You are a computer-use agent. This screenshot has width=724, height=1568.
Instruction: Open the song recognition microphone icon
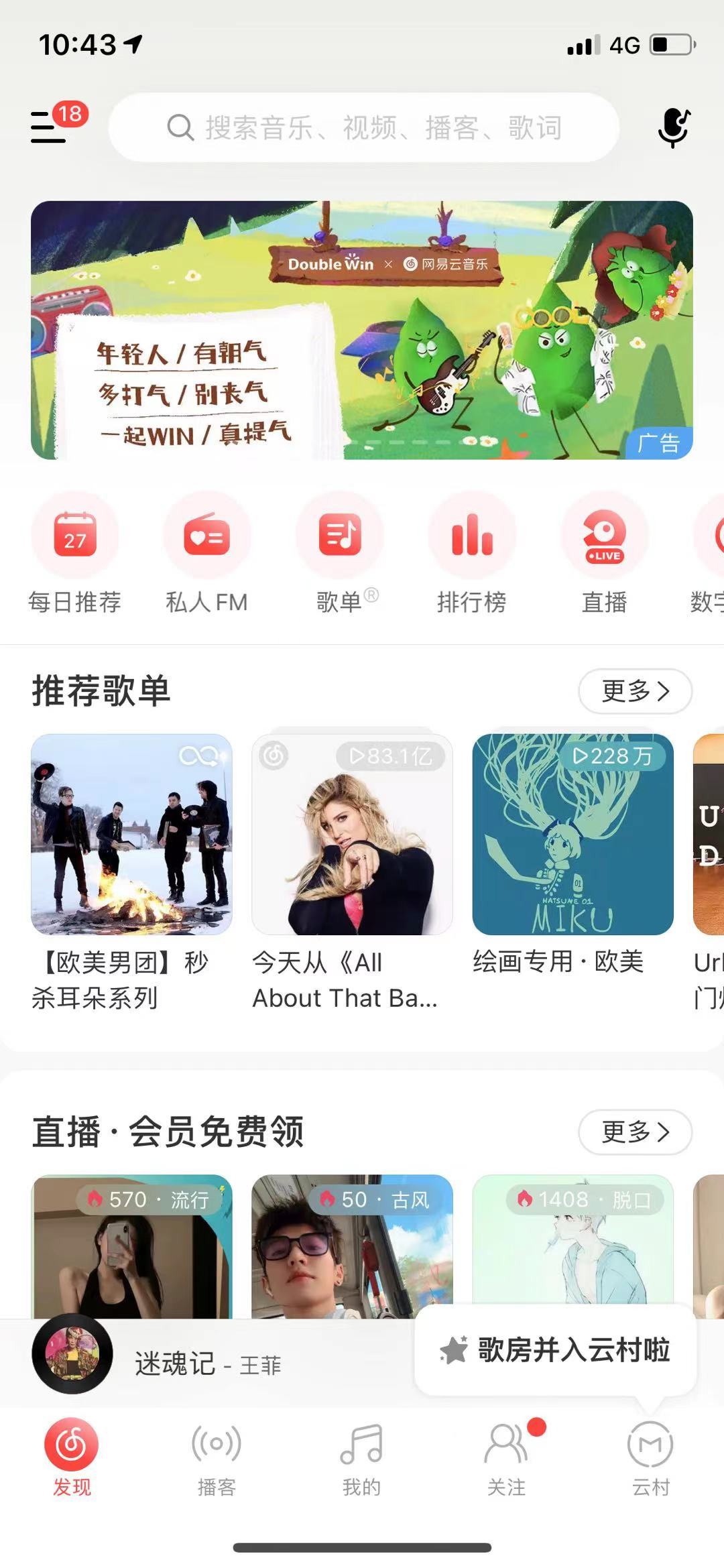tap(673, 127)
